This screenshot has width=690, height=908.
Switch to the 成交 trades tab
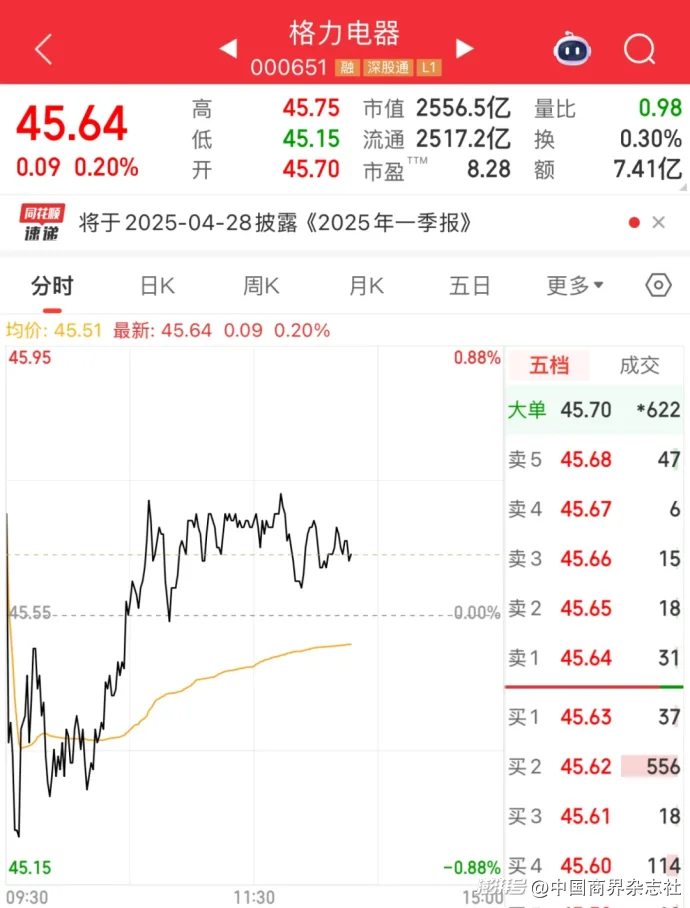point(640,365)
